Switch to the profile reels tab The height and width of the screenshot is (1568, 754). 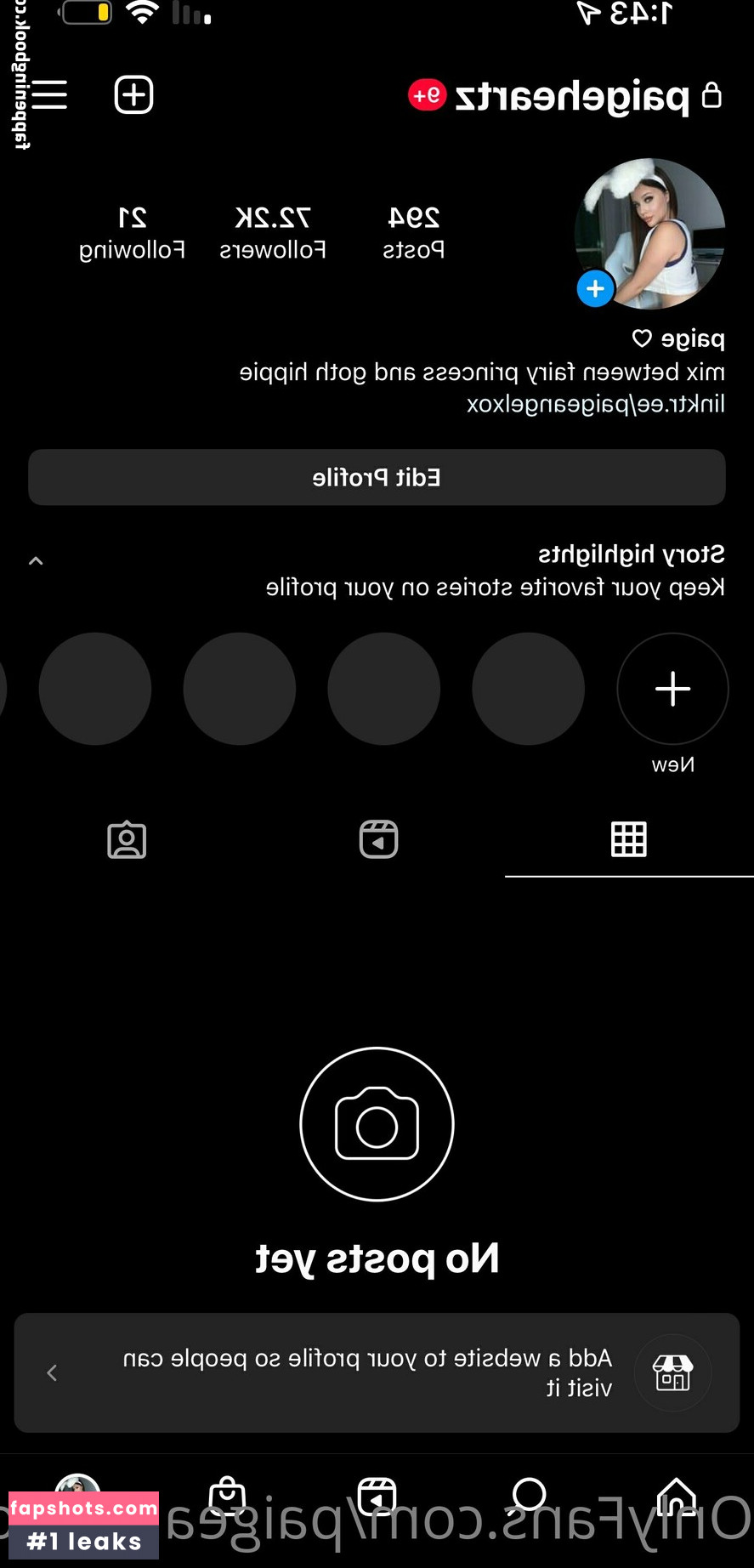pos(378,839)
